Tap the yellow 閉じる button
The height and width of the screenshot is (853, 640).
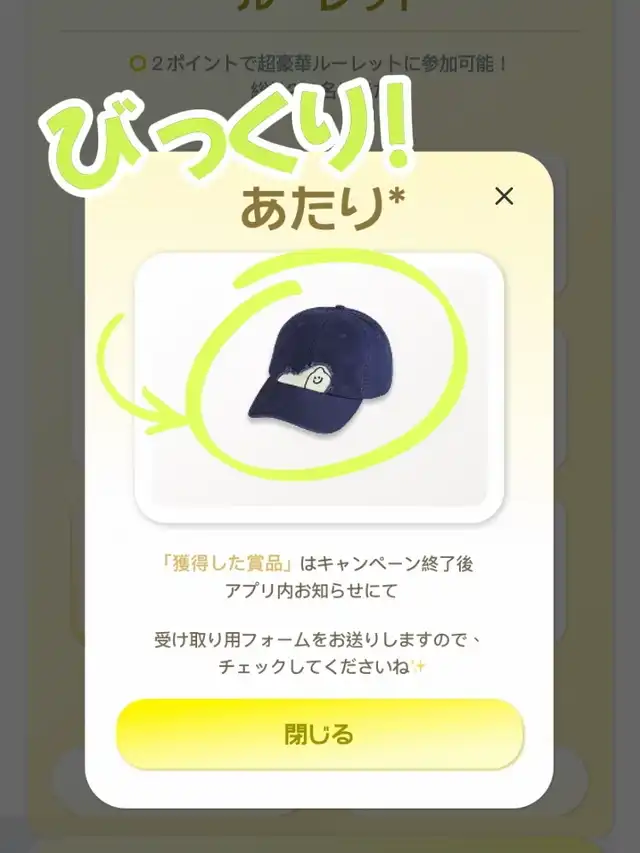point(319,734)
